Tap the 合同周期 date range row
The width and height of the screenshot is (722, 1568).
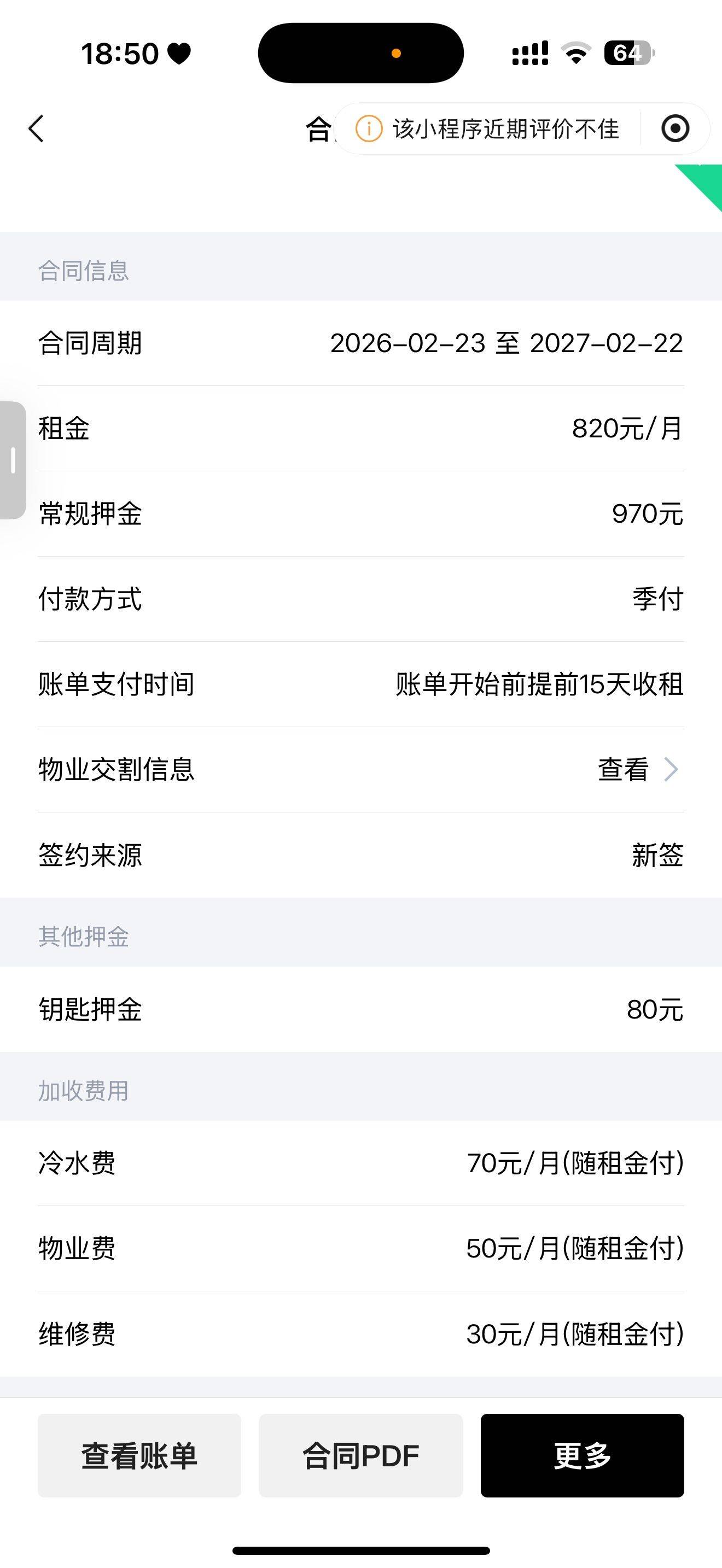[x=361, y=344]
